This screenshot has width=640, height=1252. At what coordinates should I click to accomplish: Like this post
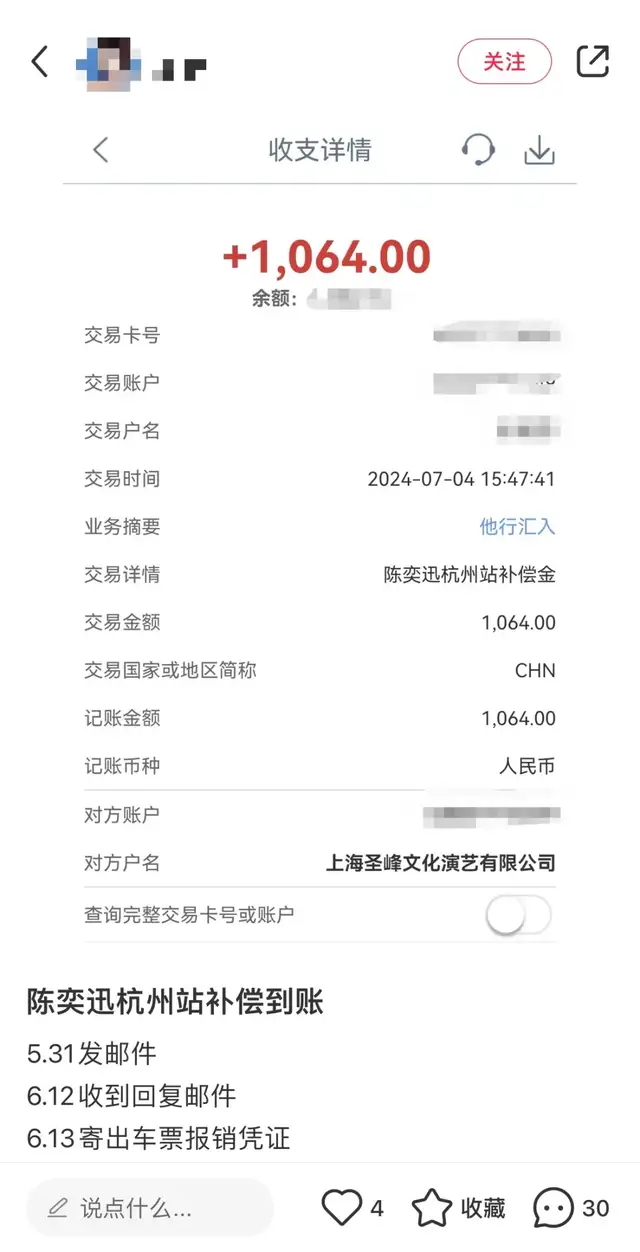click(x=342, y=1208)
